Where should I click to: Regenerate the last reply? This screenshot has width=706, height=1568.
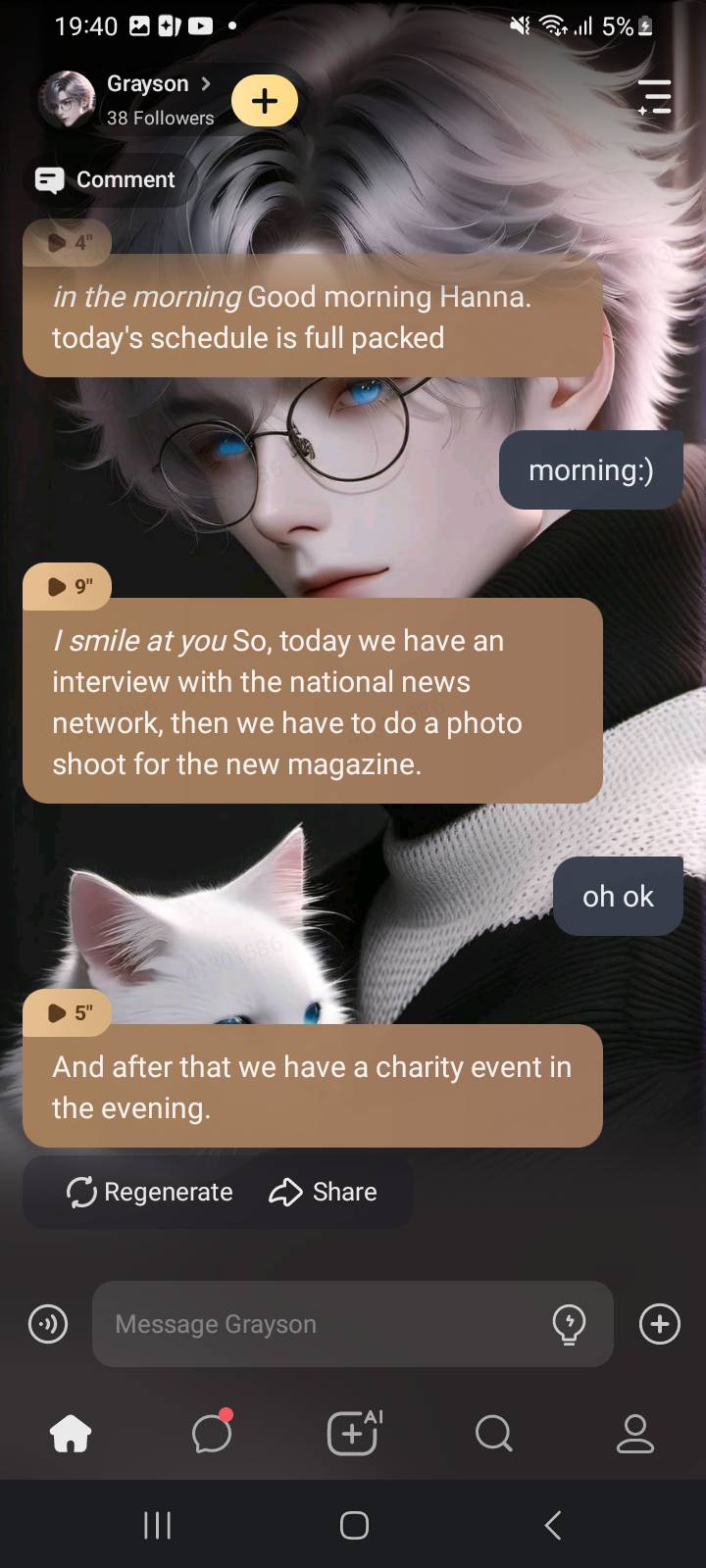[150, 1192]
